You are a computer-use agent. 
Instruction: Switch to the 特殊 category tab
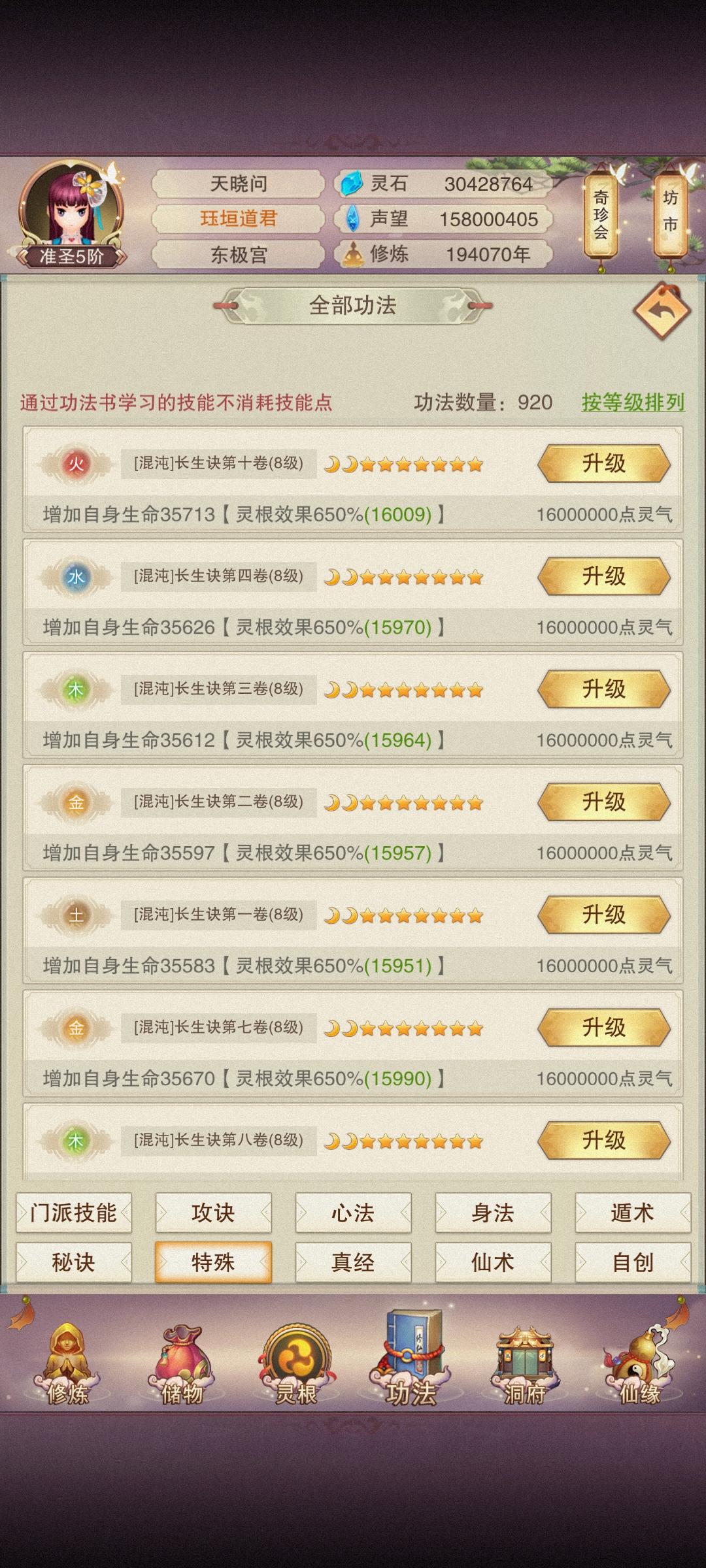(x=213, y=1262)
